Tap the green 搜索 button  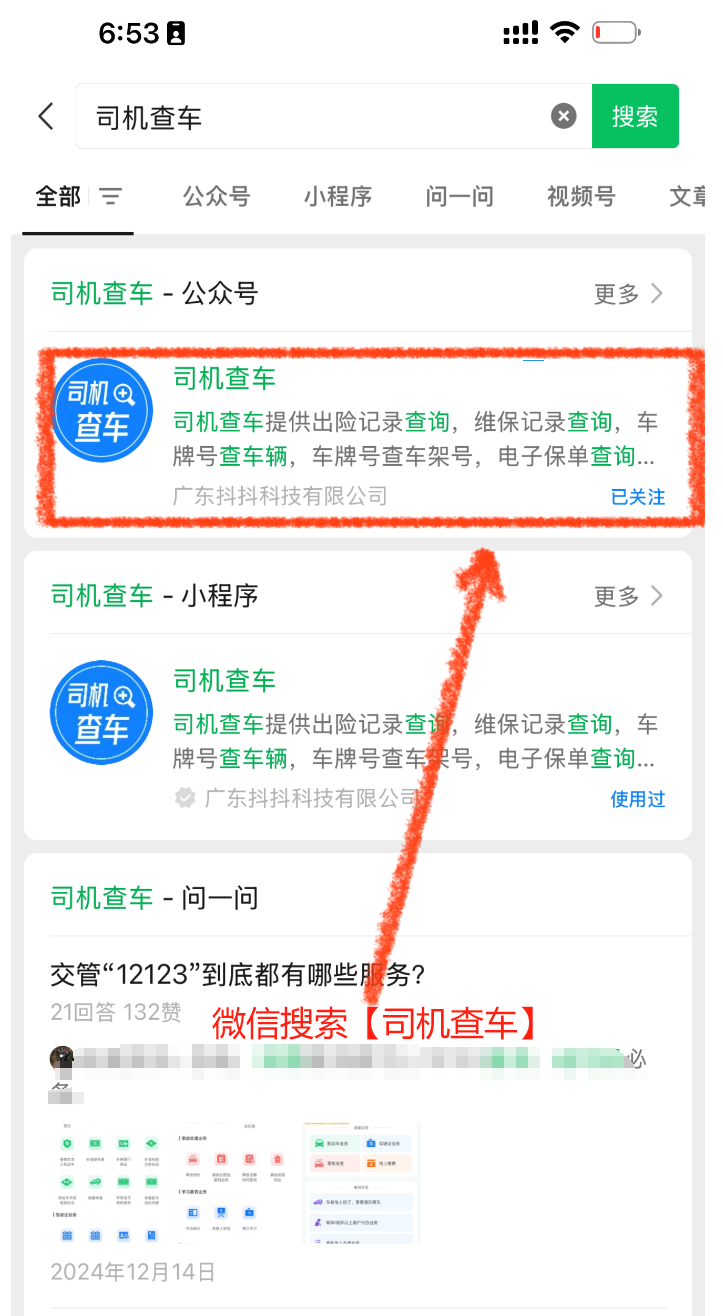[x=635, y=117]
